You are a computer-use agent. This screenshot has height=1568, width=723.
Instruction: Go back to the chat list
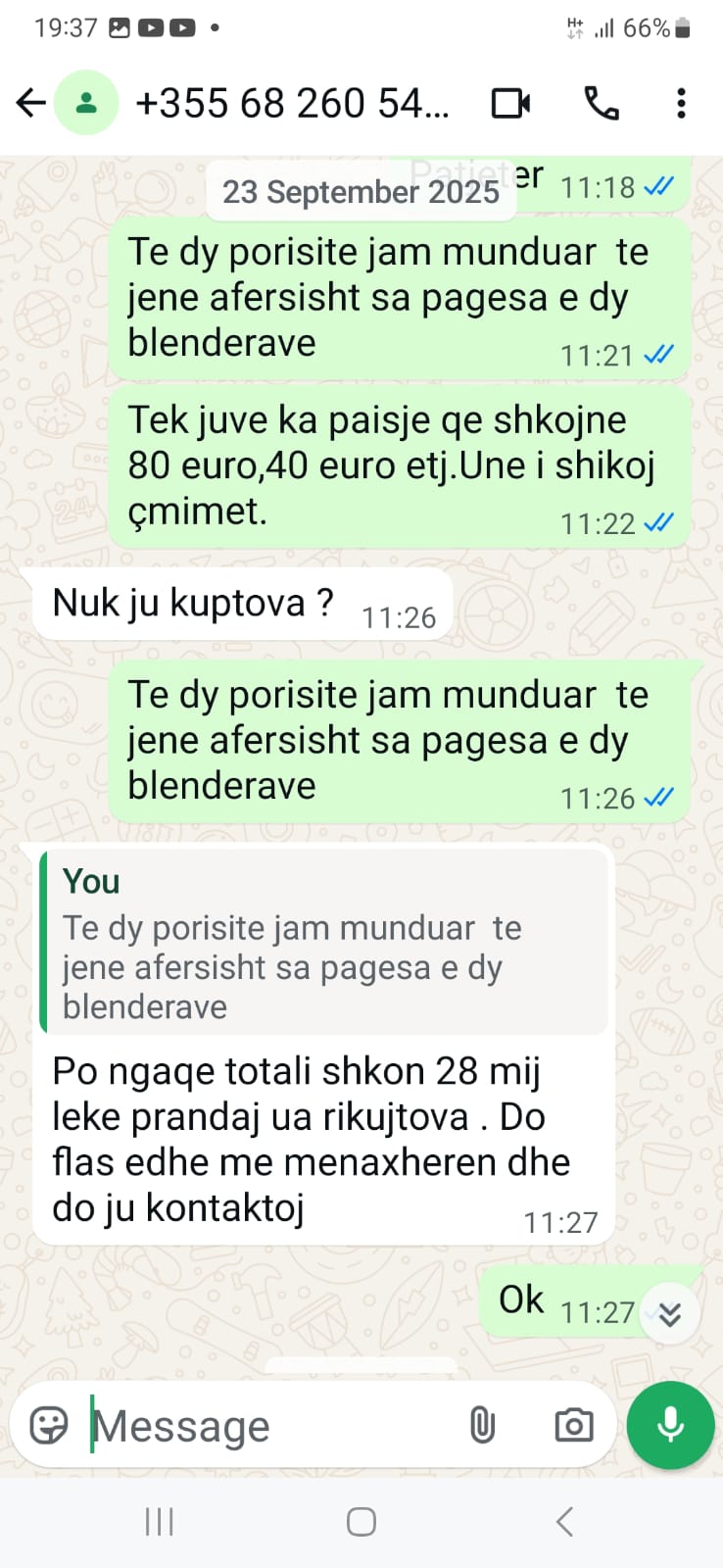click(x=31, y=103)
